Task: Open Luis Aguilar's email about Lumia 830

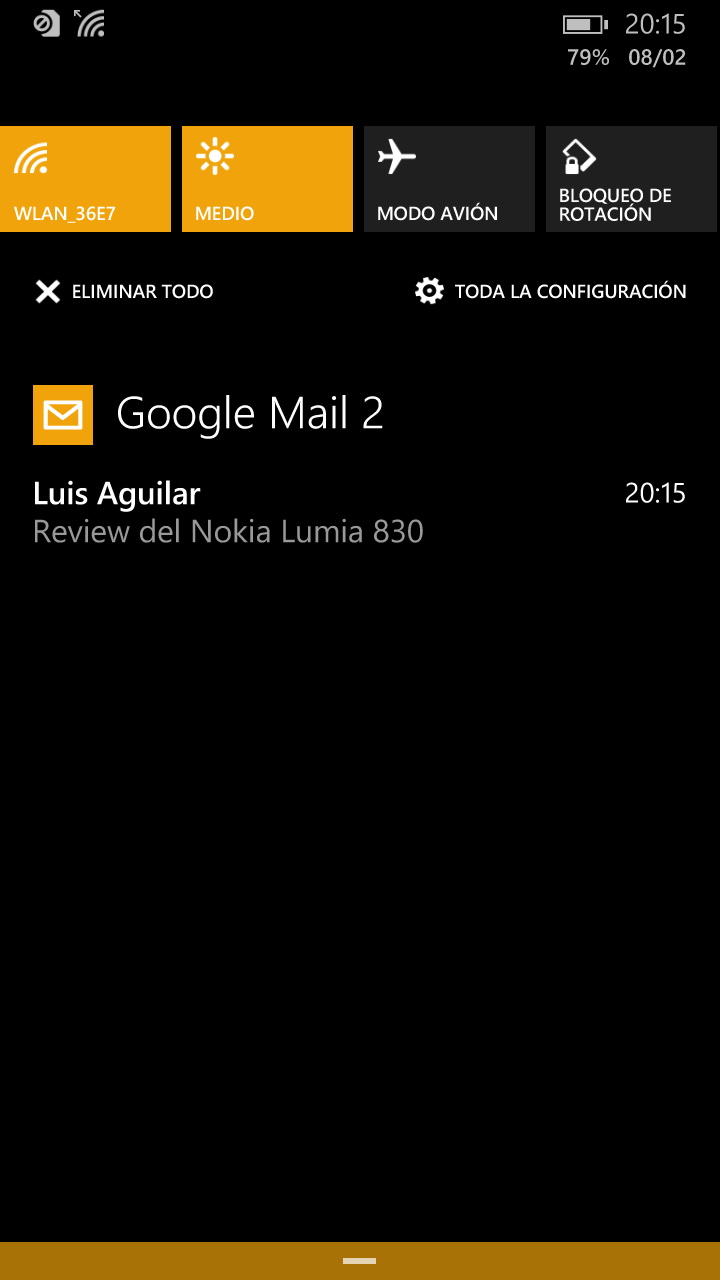Action: tap(360, 512)
